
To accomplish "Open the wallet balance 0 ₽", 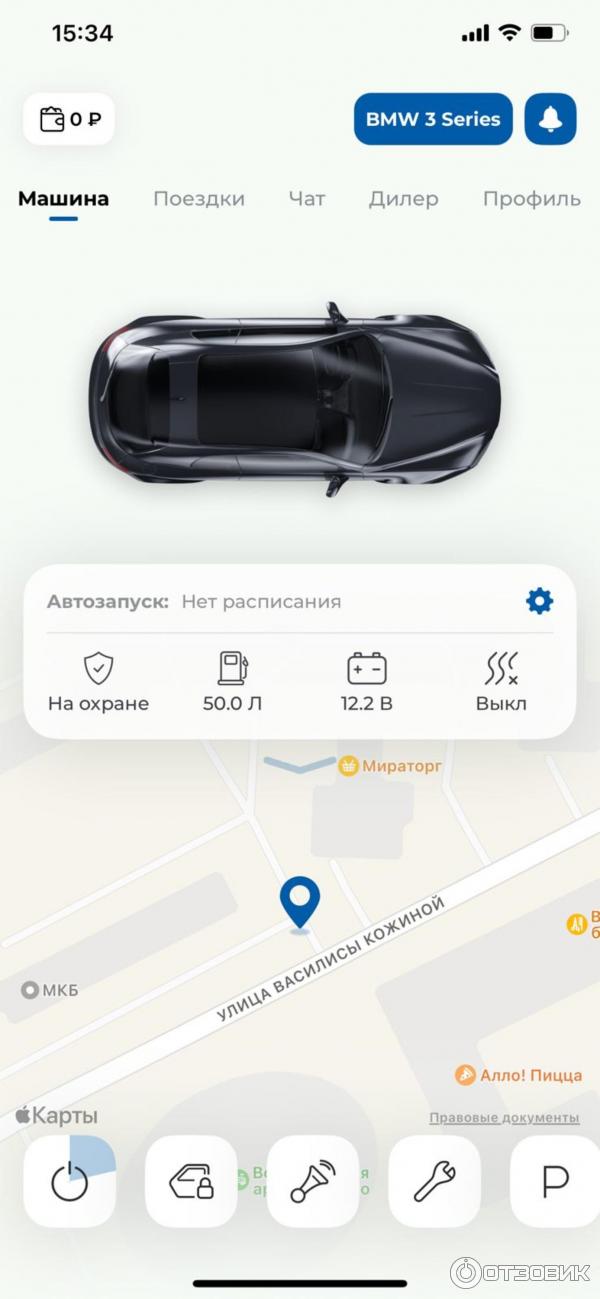I will tap(69, 119).
